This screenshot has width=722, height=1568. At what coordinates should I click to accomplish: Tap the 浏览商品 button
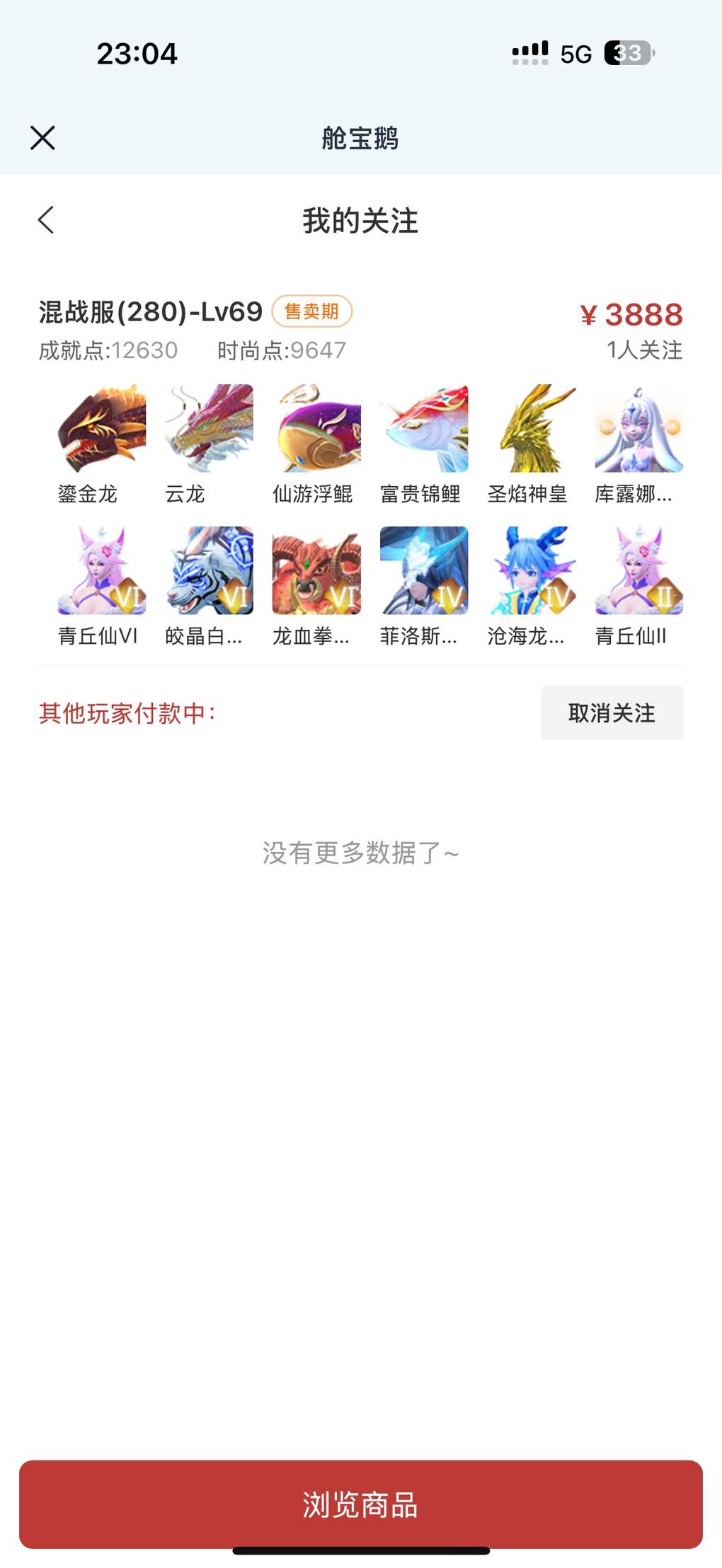360,1504
